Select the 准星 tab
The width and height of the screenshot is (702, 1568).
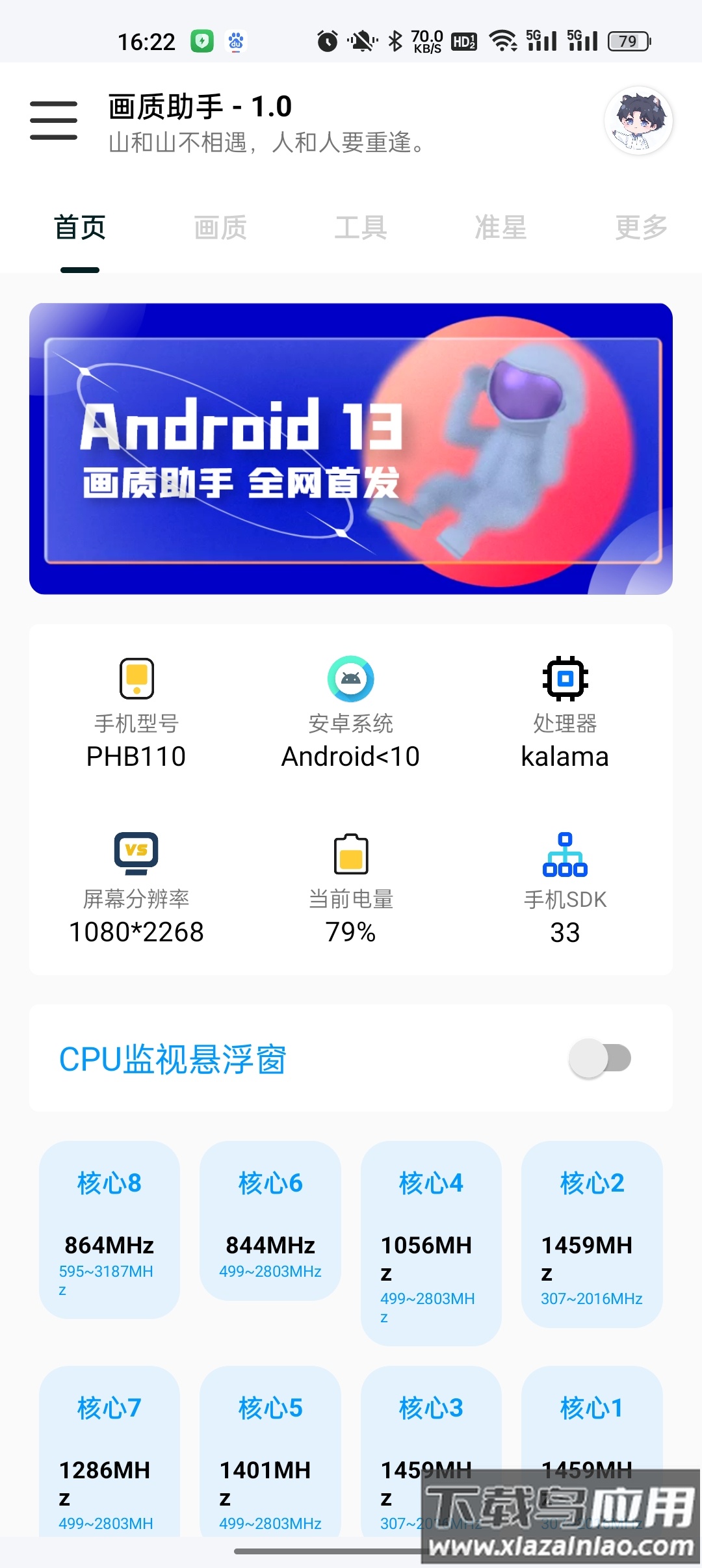500,227
